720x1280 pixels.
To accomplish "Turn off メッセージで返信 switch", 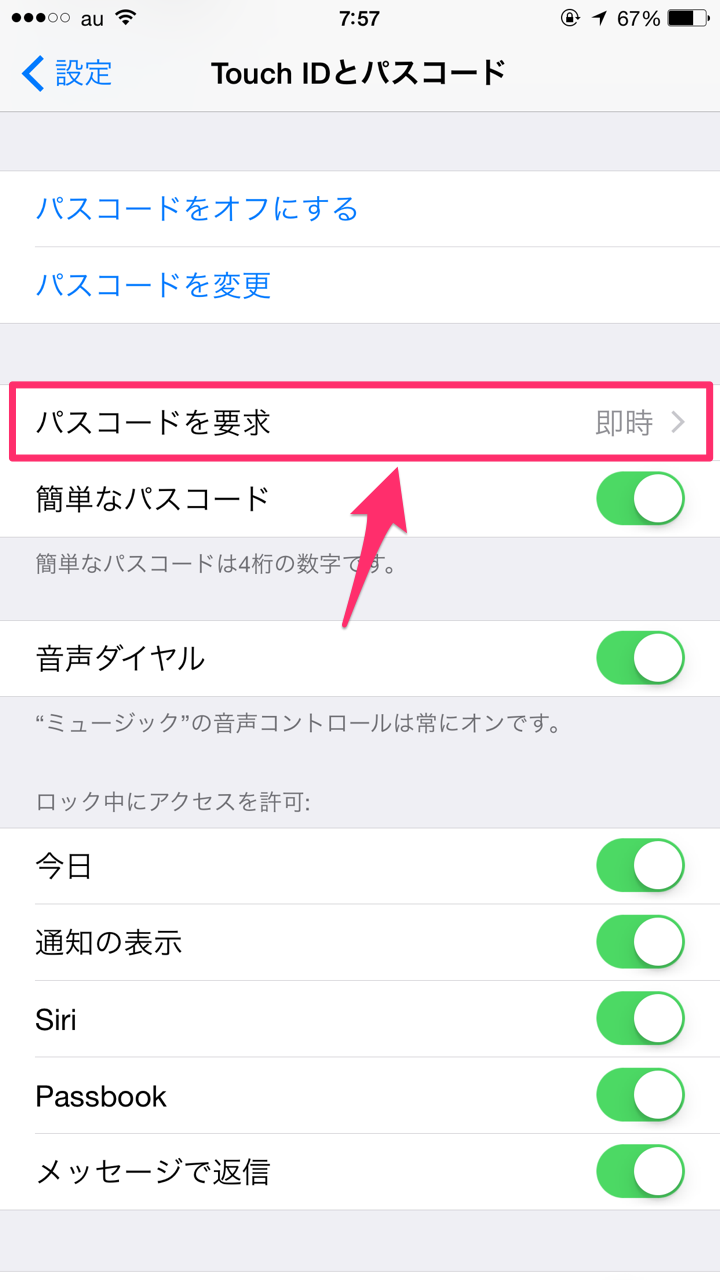I will pos(640,1171).
